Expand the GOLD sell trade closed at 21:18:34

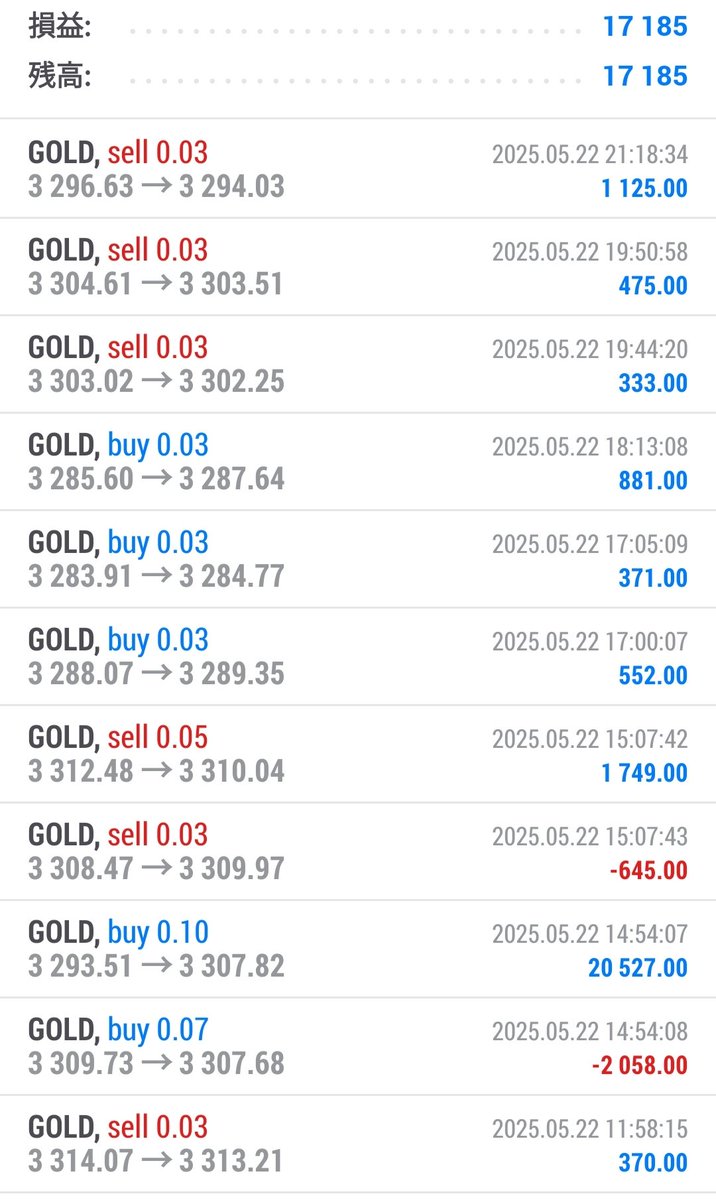click(x=358, y=169)
